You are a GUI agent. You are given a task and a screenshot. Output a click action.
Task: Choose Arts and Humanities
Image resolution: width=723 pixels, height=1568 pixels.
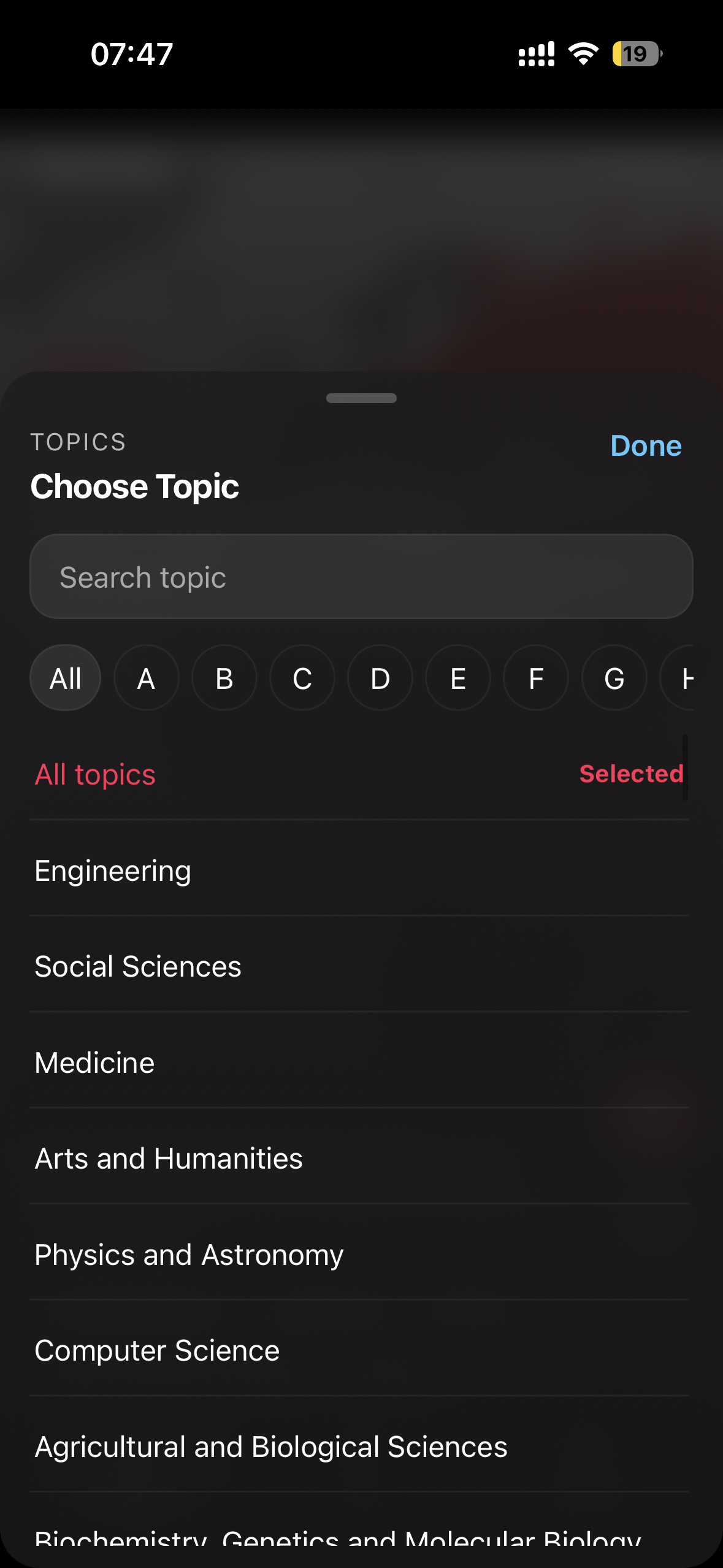point(361,1158)
